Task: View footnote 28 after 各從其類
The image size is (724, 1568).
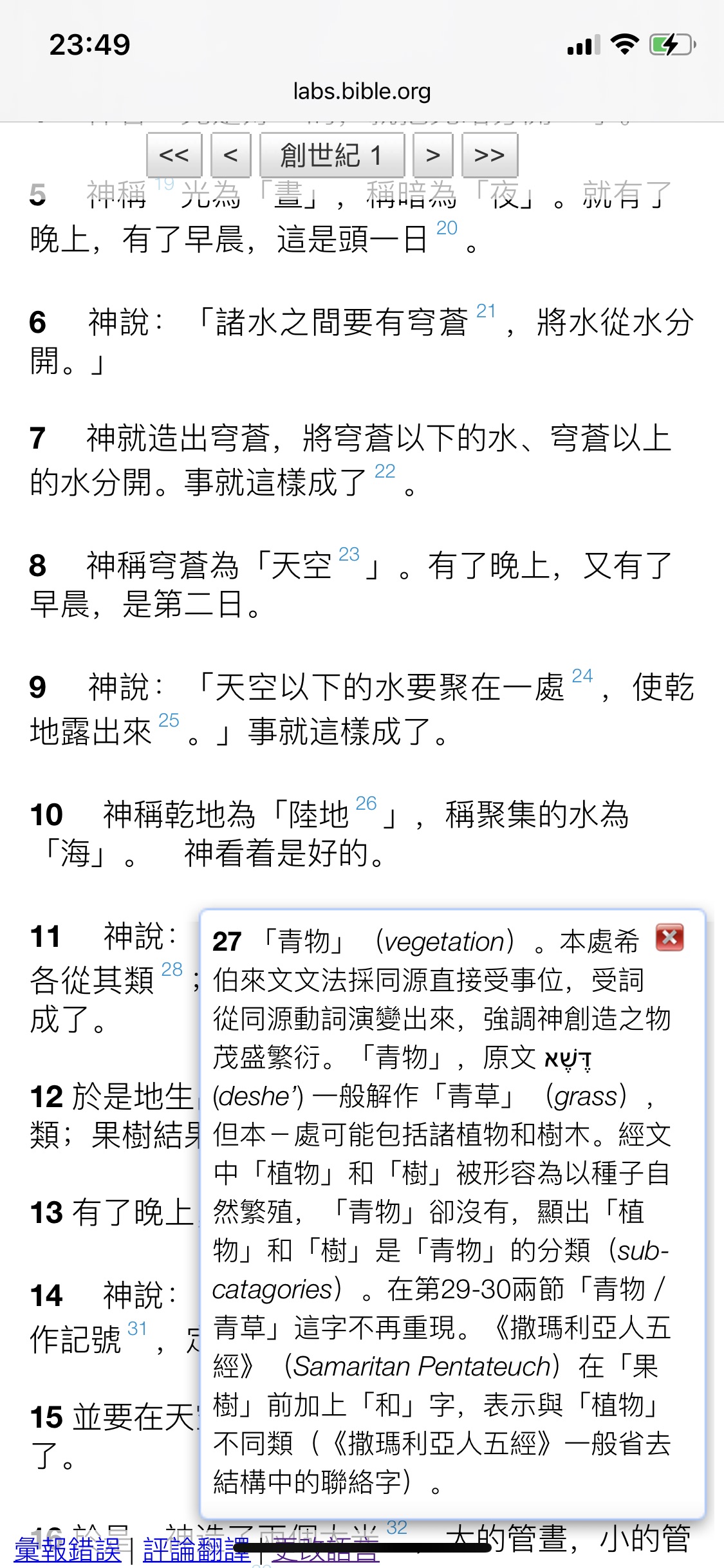Action: click(172, 969)
